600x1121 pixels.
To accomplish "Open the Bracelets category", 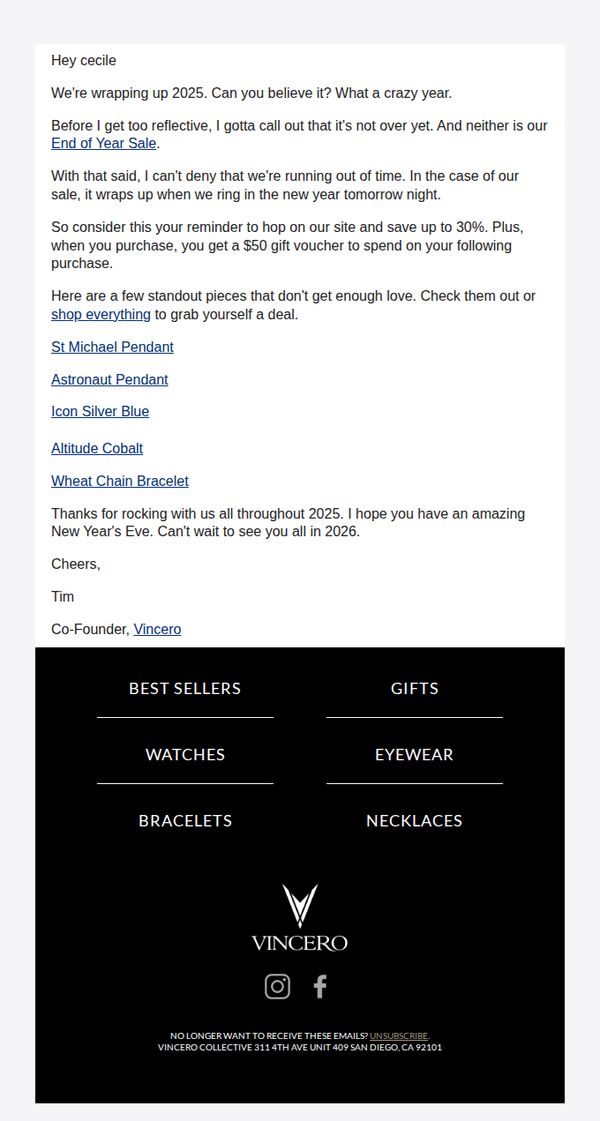I will click(185, 821).
